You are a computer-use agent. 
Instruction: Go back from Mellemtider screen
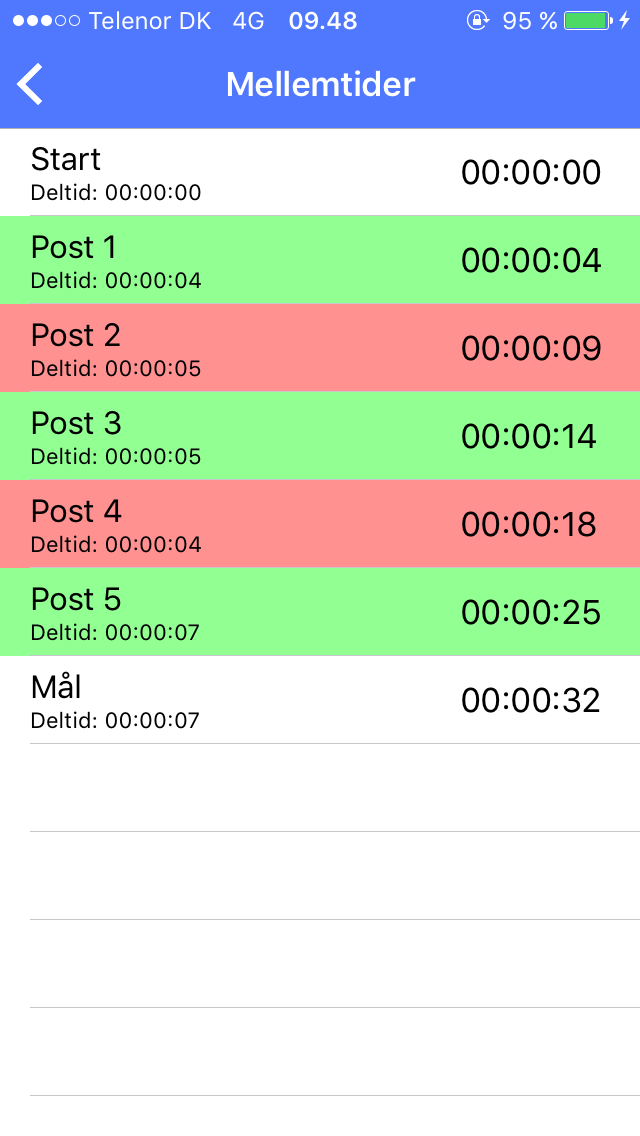click(x=30, y=84)
